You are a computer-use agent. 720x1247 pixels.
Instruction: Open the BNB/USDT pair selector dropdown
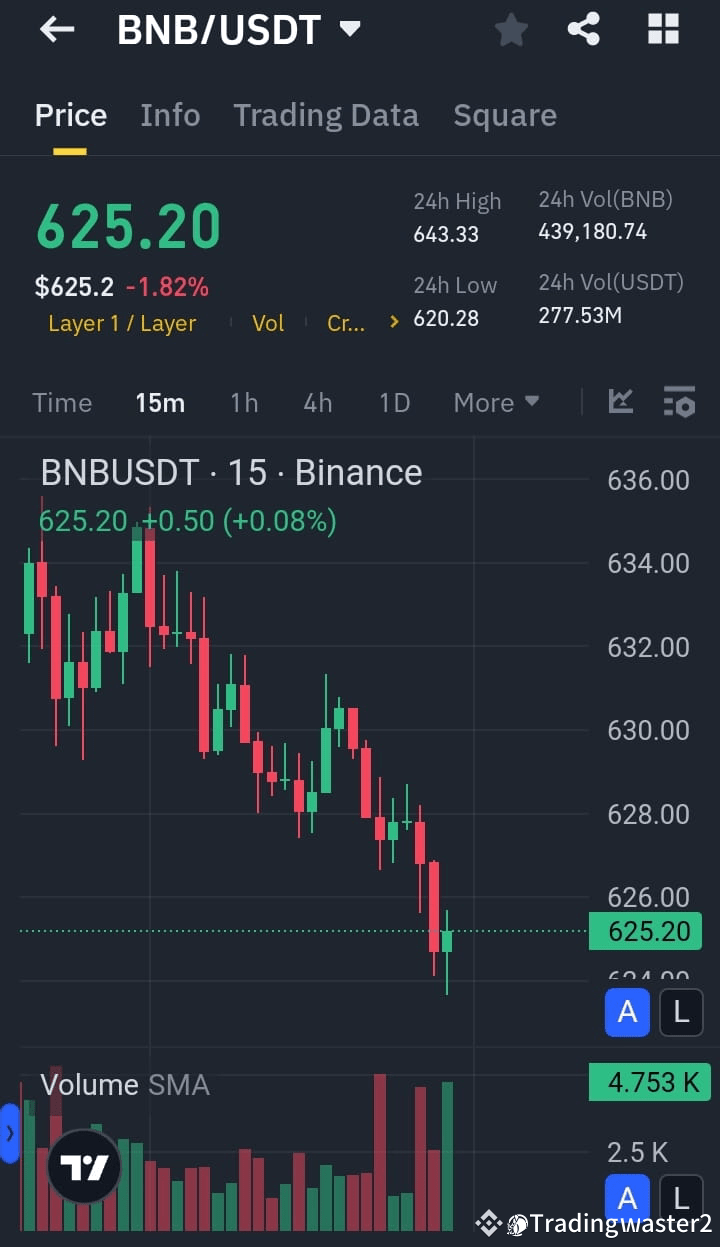click(x=349, y=29)
